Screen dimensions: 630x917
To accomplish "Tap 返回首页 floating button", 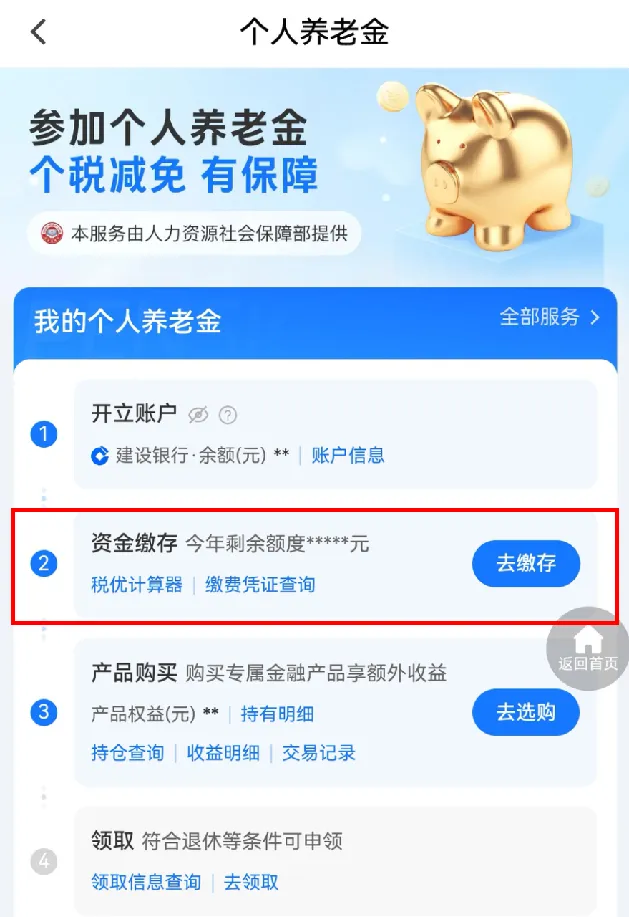I will 588,648.
